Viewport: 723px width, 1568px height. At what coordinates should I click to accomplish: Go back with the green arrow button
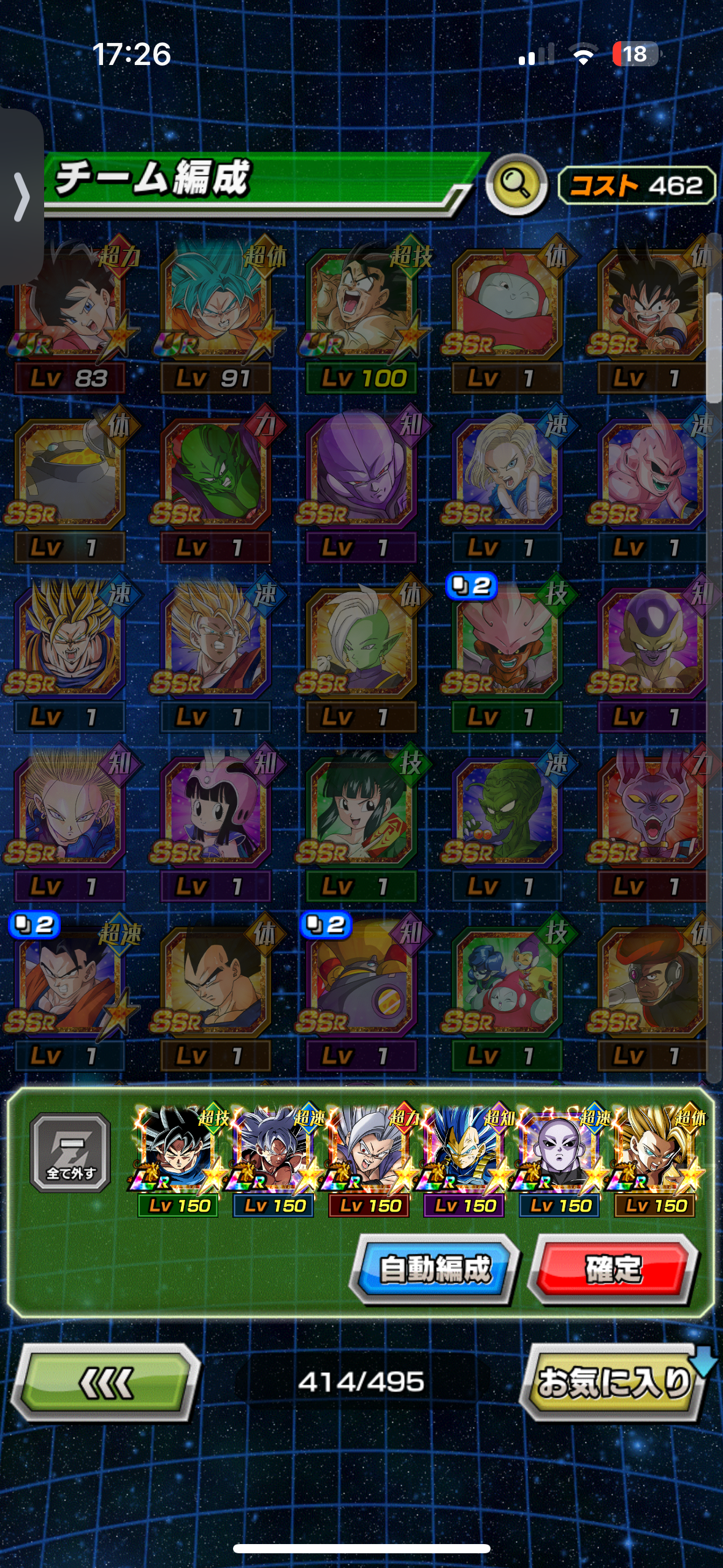click(x=105, y=1383)
